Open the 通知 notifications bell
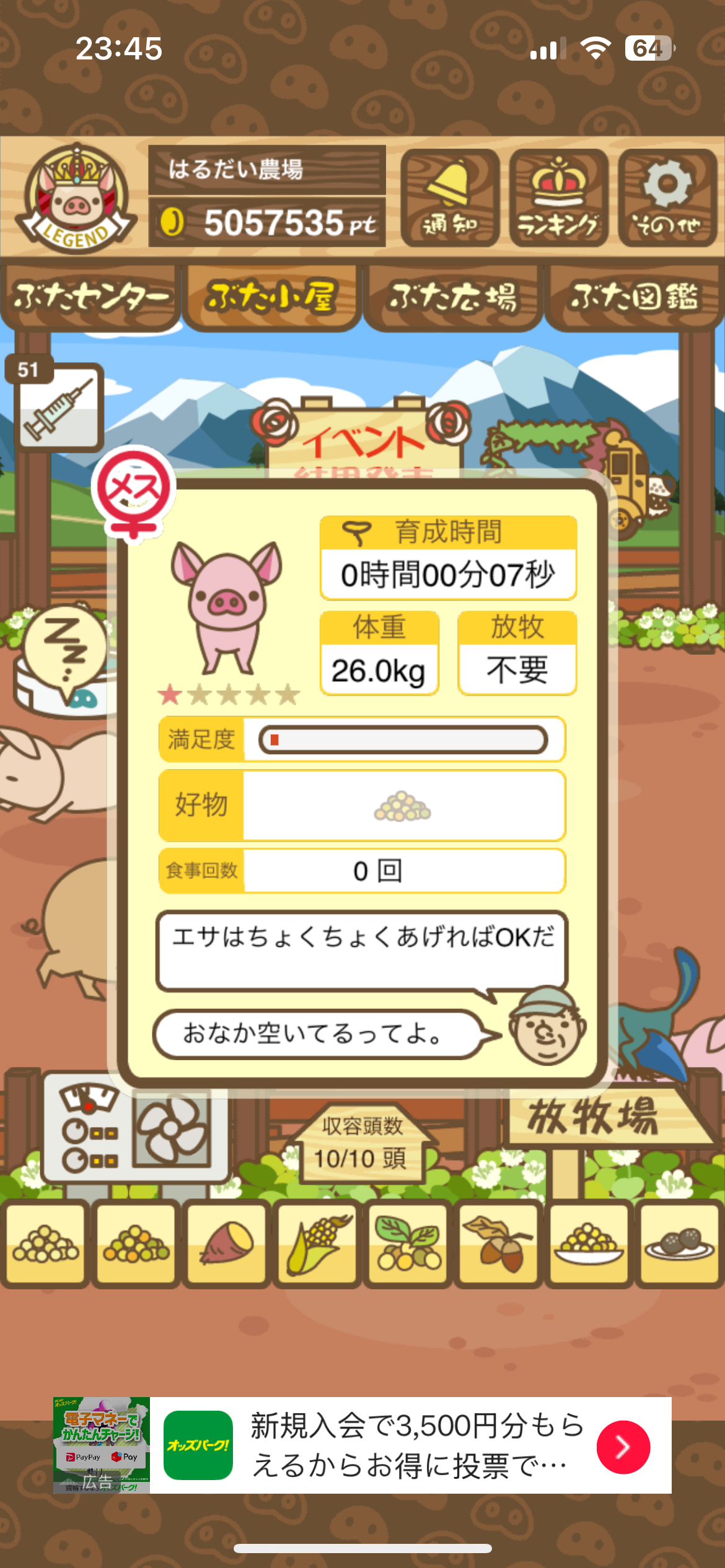 coord(450,198)
